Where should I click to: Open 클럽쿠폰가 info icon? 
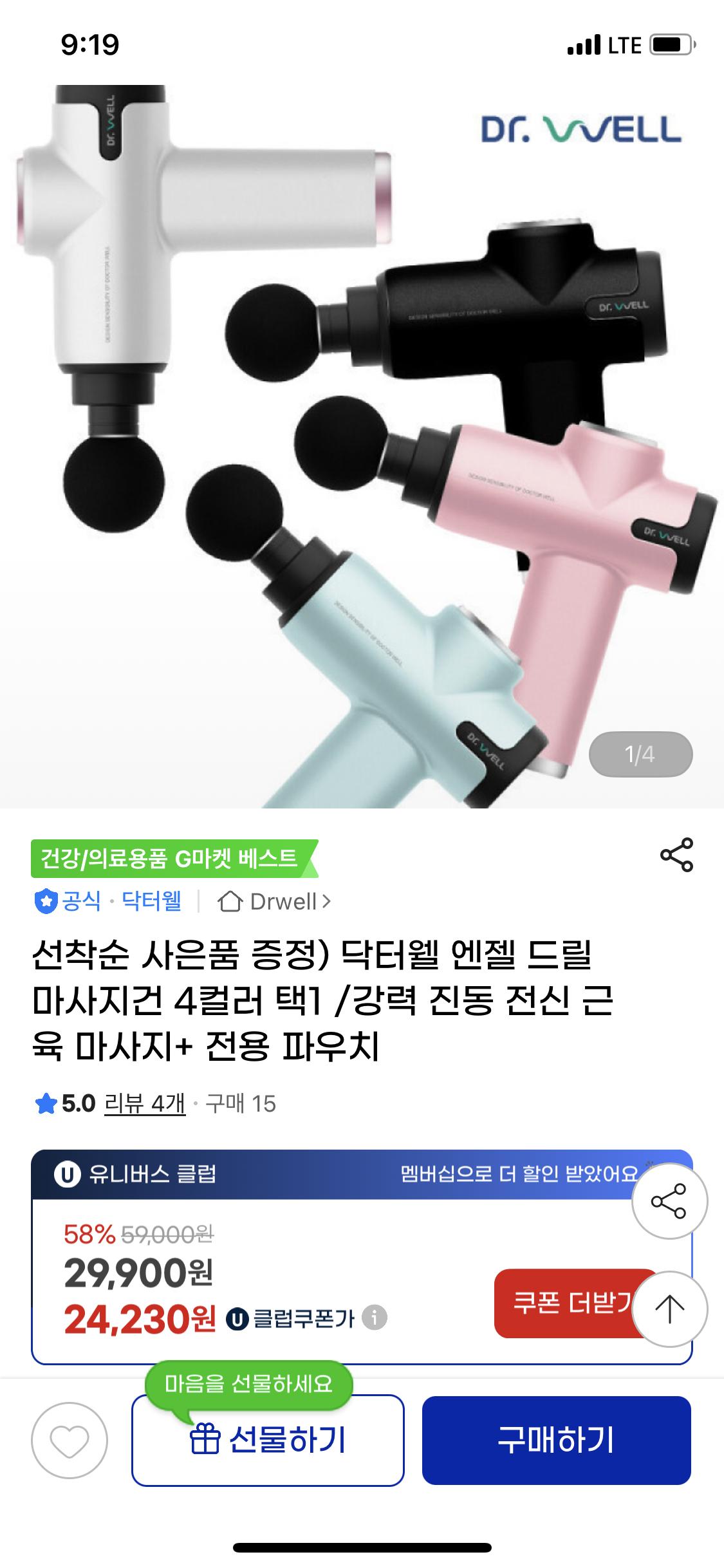[x=375, y=1318]
